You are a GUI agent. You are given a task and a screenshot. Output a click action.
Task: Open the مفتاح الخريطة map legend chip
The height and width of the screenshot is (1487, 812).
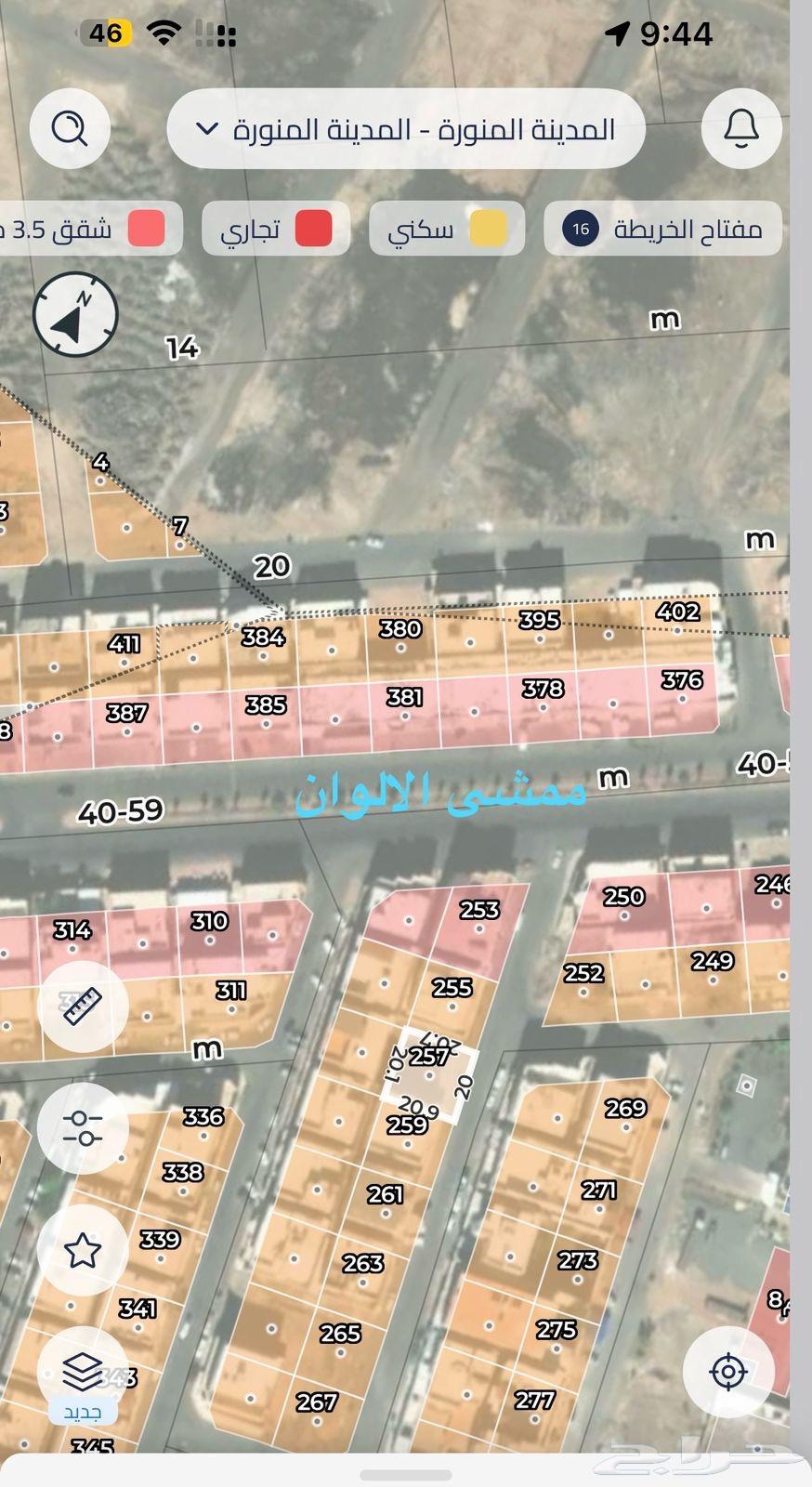662,229
